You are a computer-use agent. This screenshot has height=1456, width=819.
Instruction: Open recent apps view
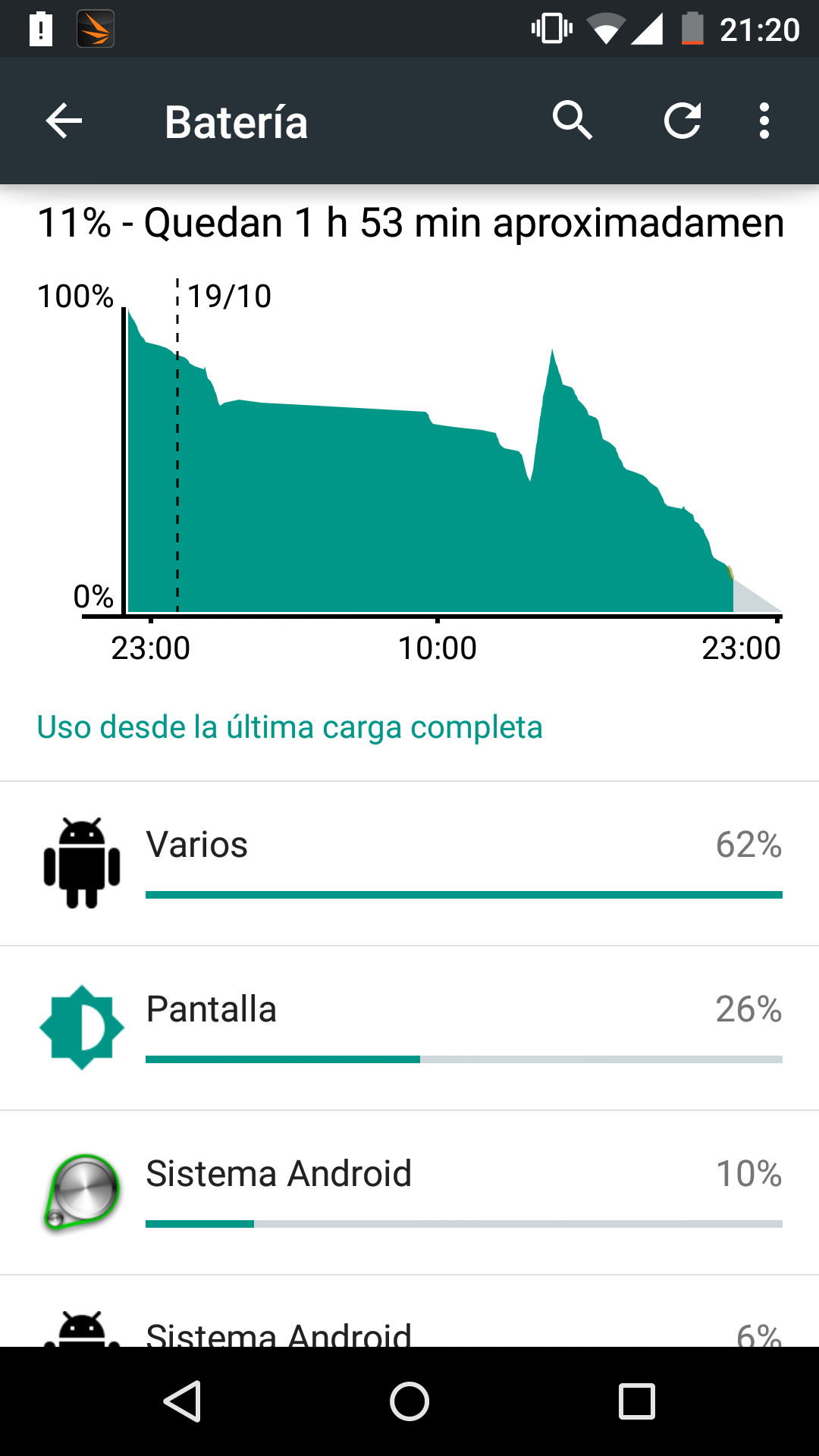636,1401
